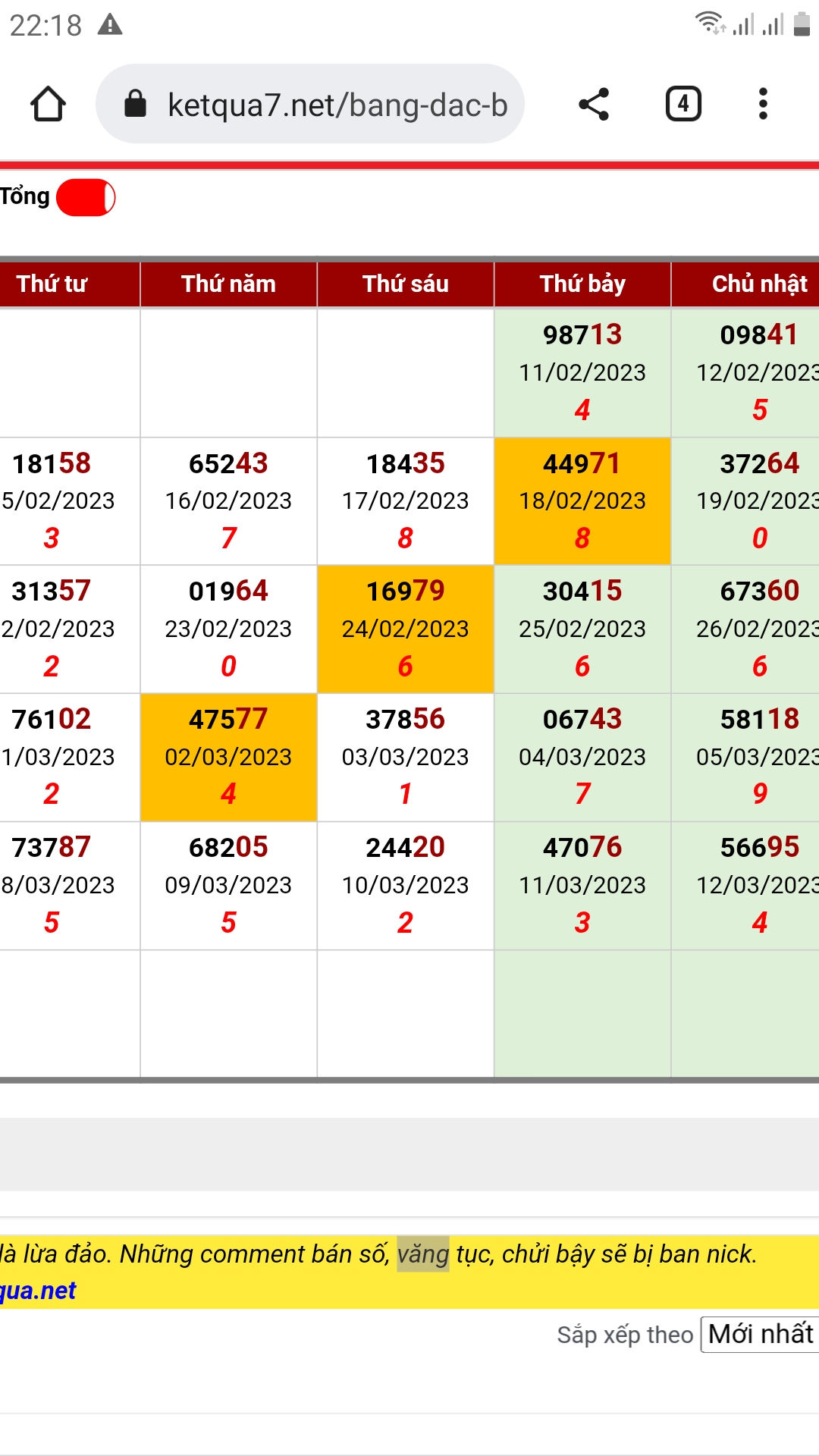This screenshot has height=1456, width=819.
Task: Go to the browser home page
Action: [x=48, y=104]
